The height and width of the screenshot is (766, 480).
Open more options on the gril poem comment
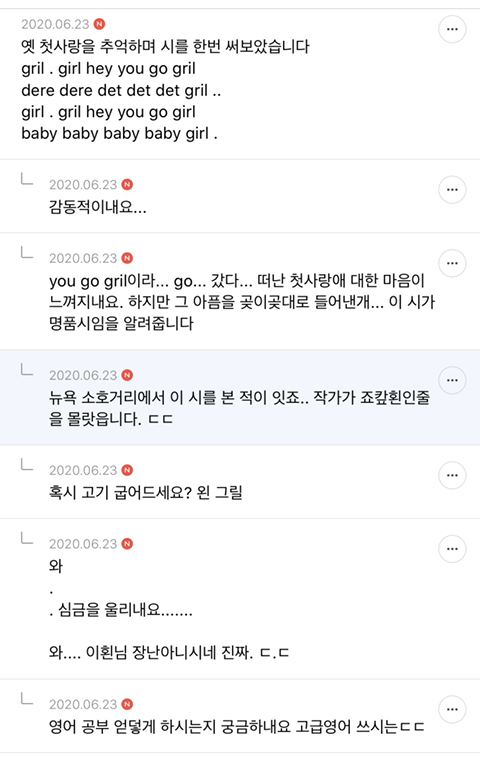coord(452,29)
